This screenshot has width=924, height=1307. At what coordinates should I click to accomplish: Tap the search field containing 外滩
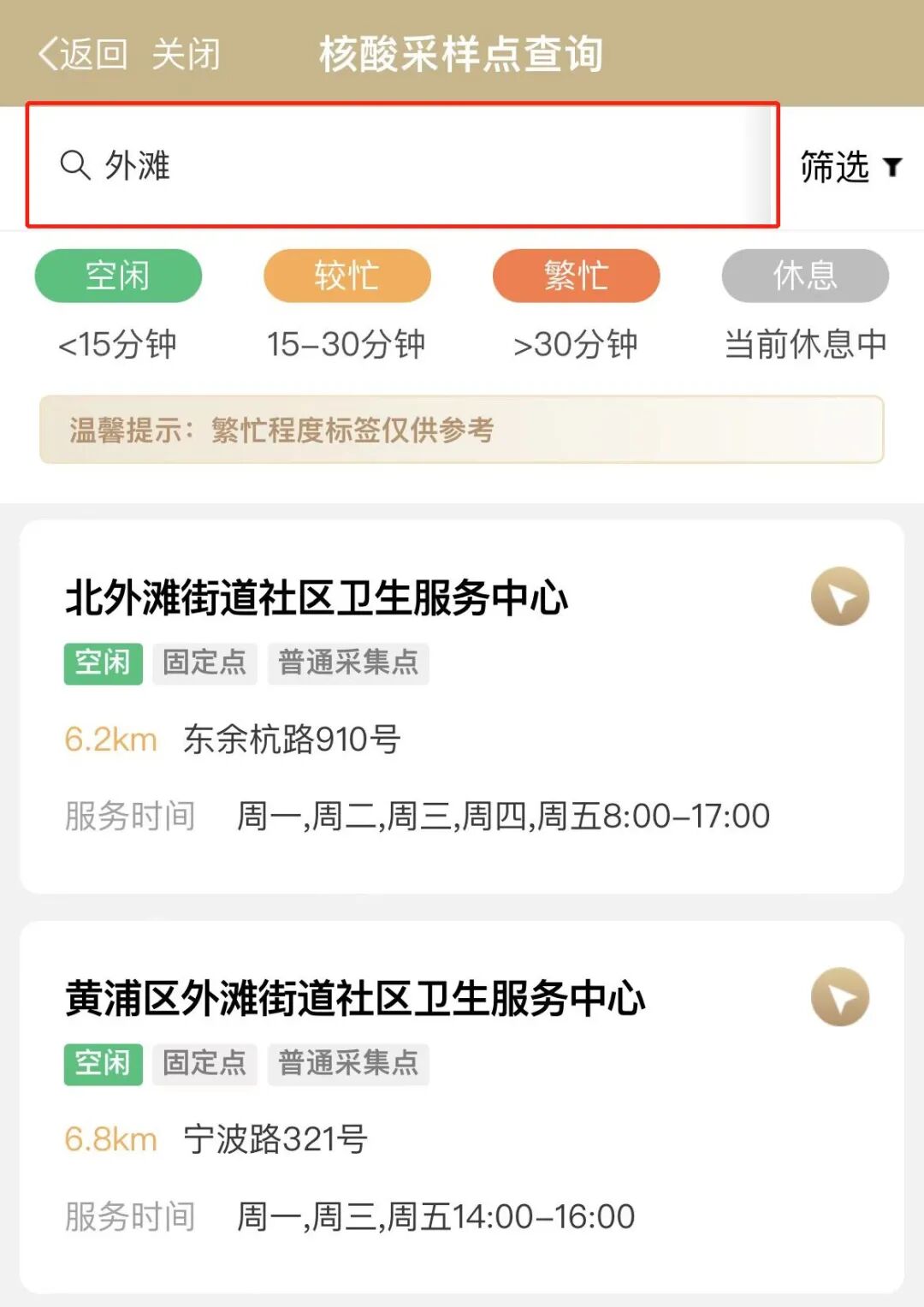click(x=402, y=165)
